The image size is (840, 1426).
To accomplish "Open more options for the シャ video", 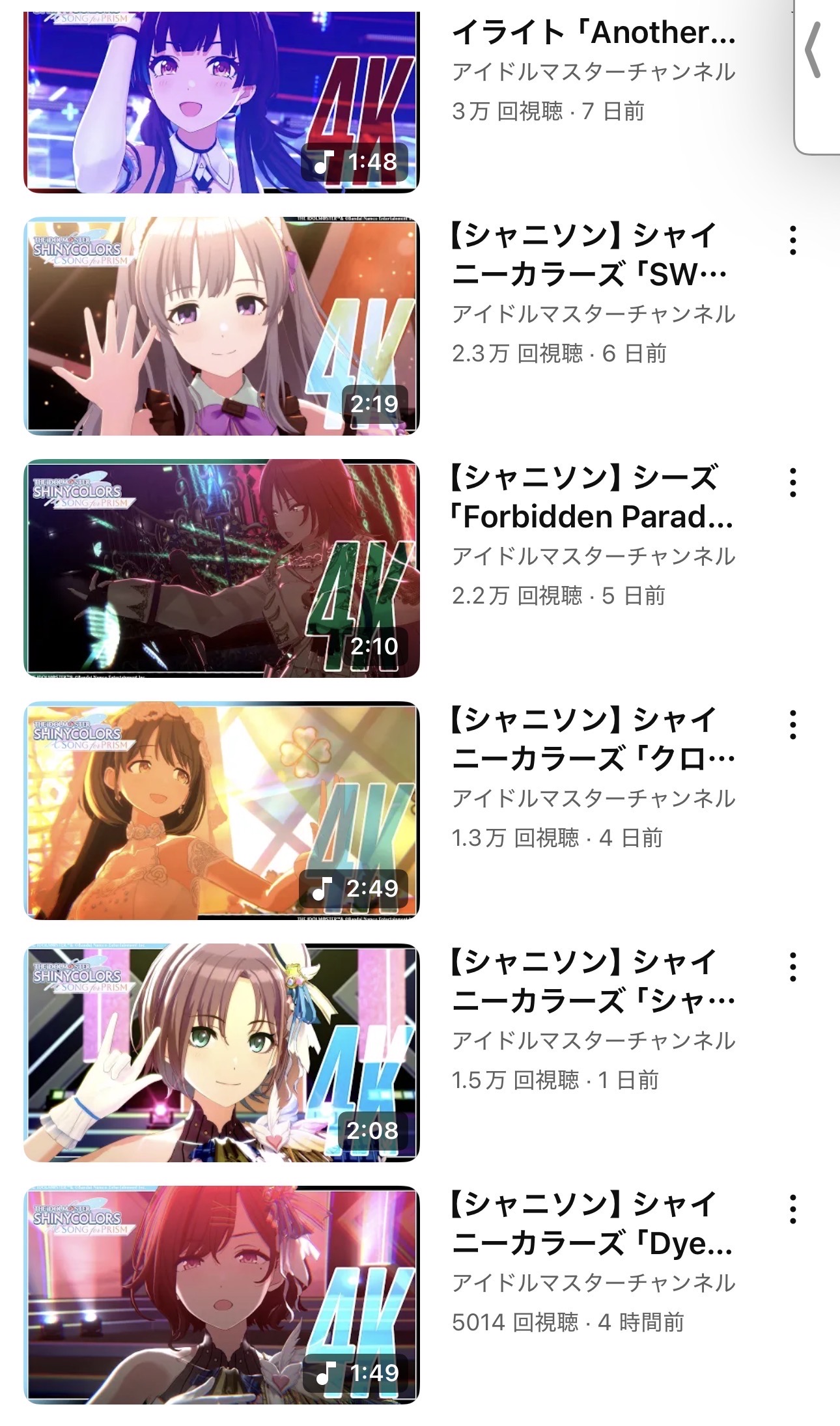I will point(792,968).
